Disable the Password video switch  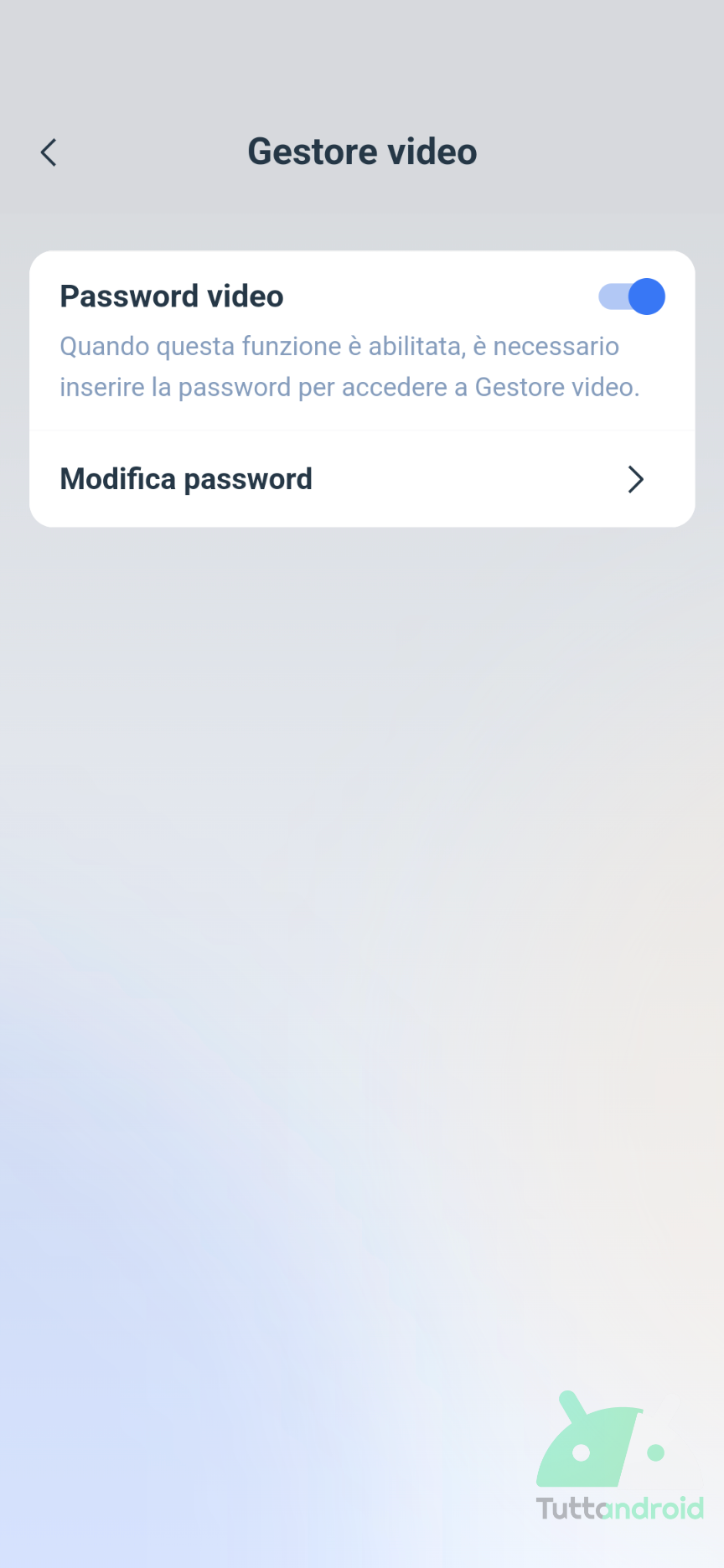[632, 297]
